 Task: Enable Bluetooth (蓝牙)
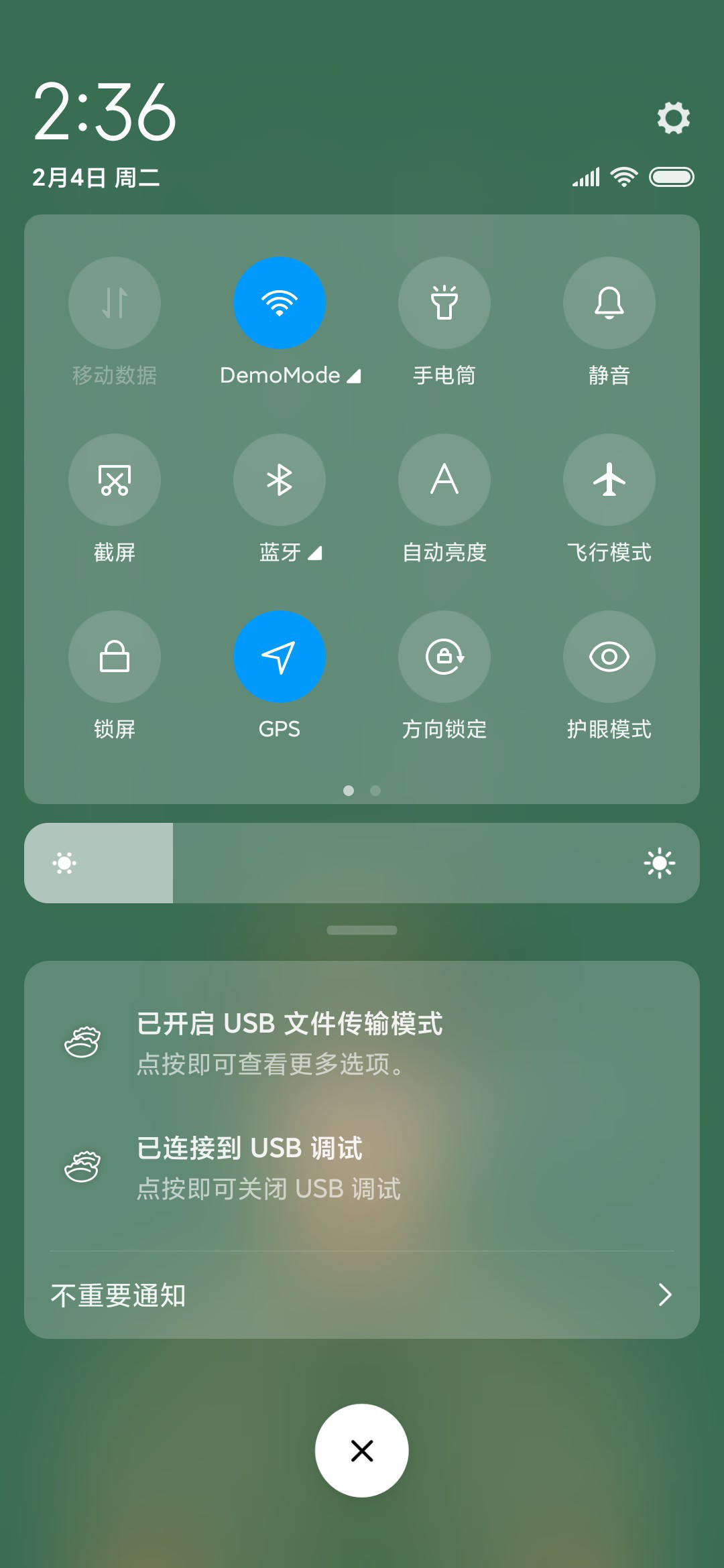coord(280,480)
